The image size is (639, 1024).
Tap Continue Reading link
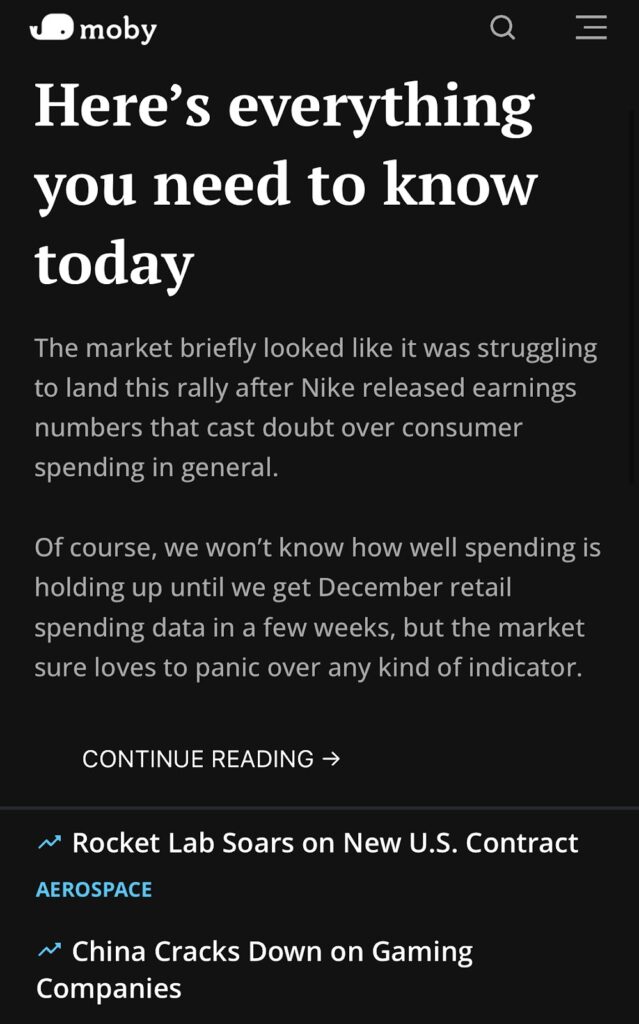point(211,759)
